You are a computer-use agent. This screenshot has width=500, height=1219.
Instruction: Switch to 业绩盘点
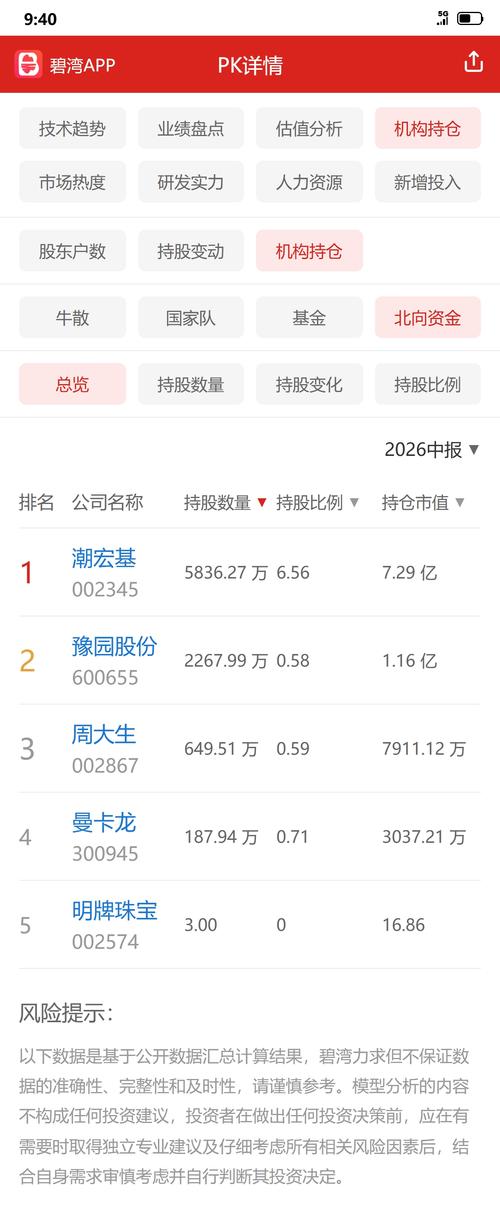click(191, 128)
